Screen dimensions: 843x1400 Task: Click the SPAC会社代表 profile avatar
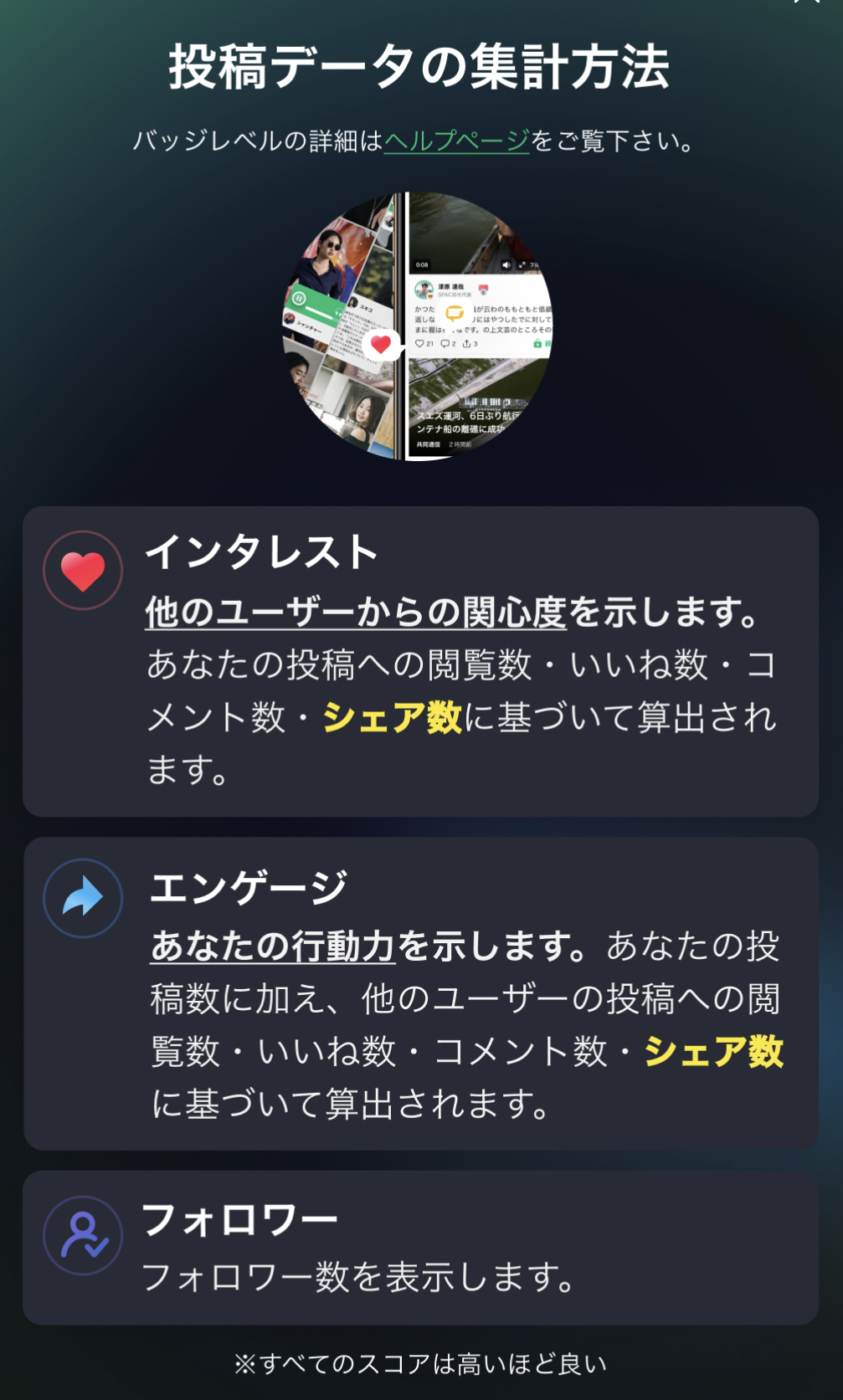pos(423,288)
